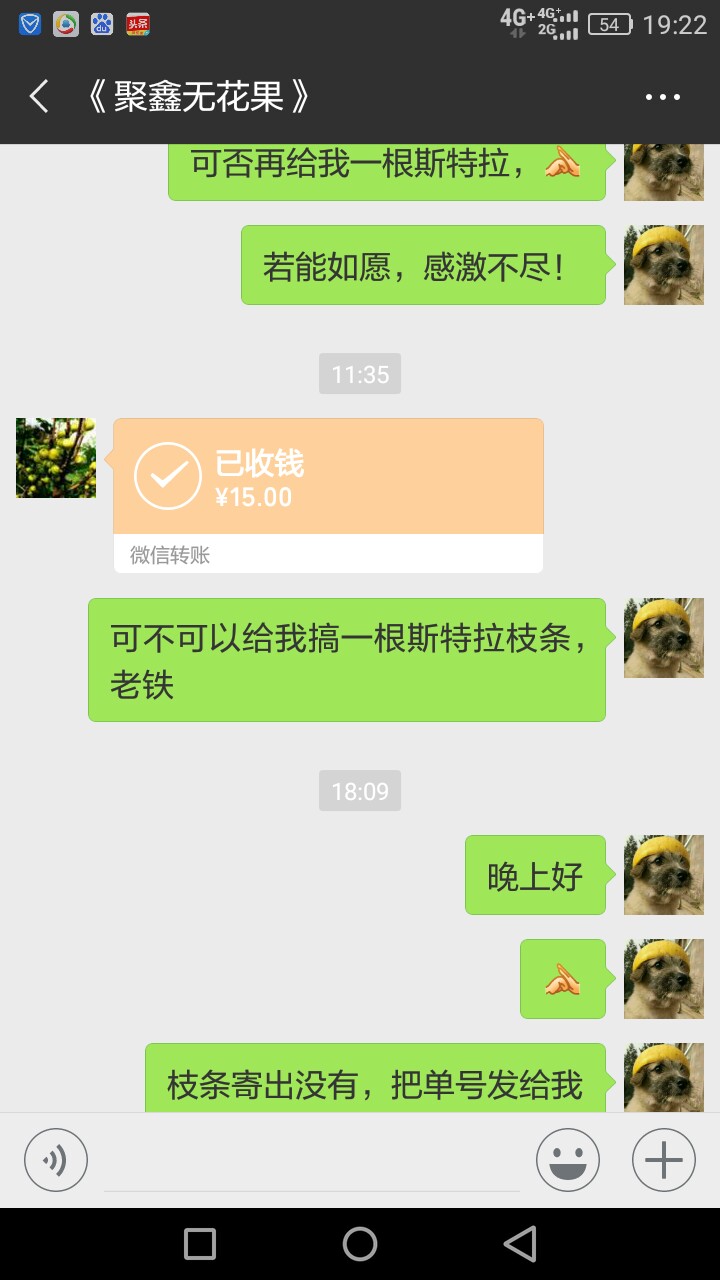720x1280 pixels.
Task: Go back from the 聚鑫无花果 chat
Action: (39, 97)
